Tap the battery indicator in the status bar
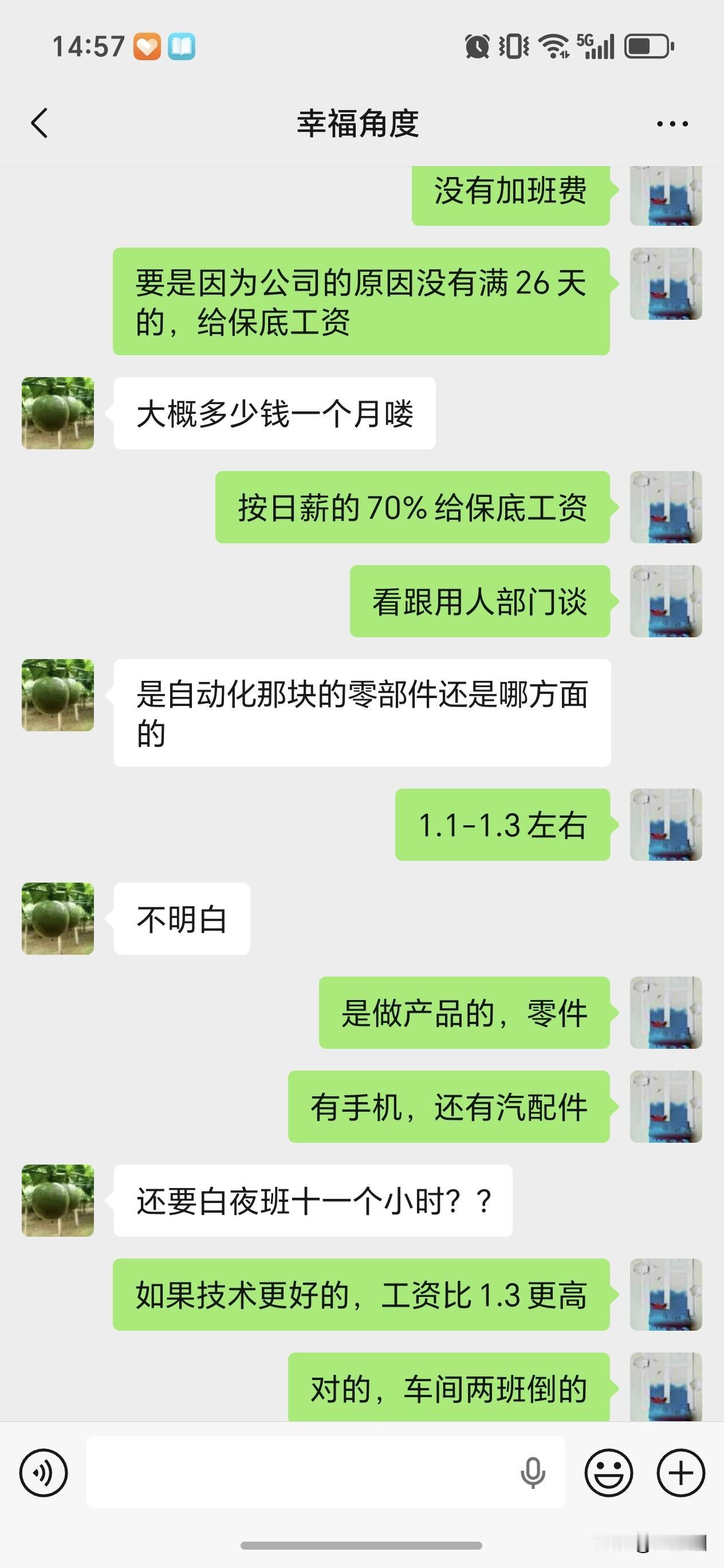This screenshot has height=1568, width=724. tap(648, 46)
